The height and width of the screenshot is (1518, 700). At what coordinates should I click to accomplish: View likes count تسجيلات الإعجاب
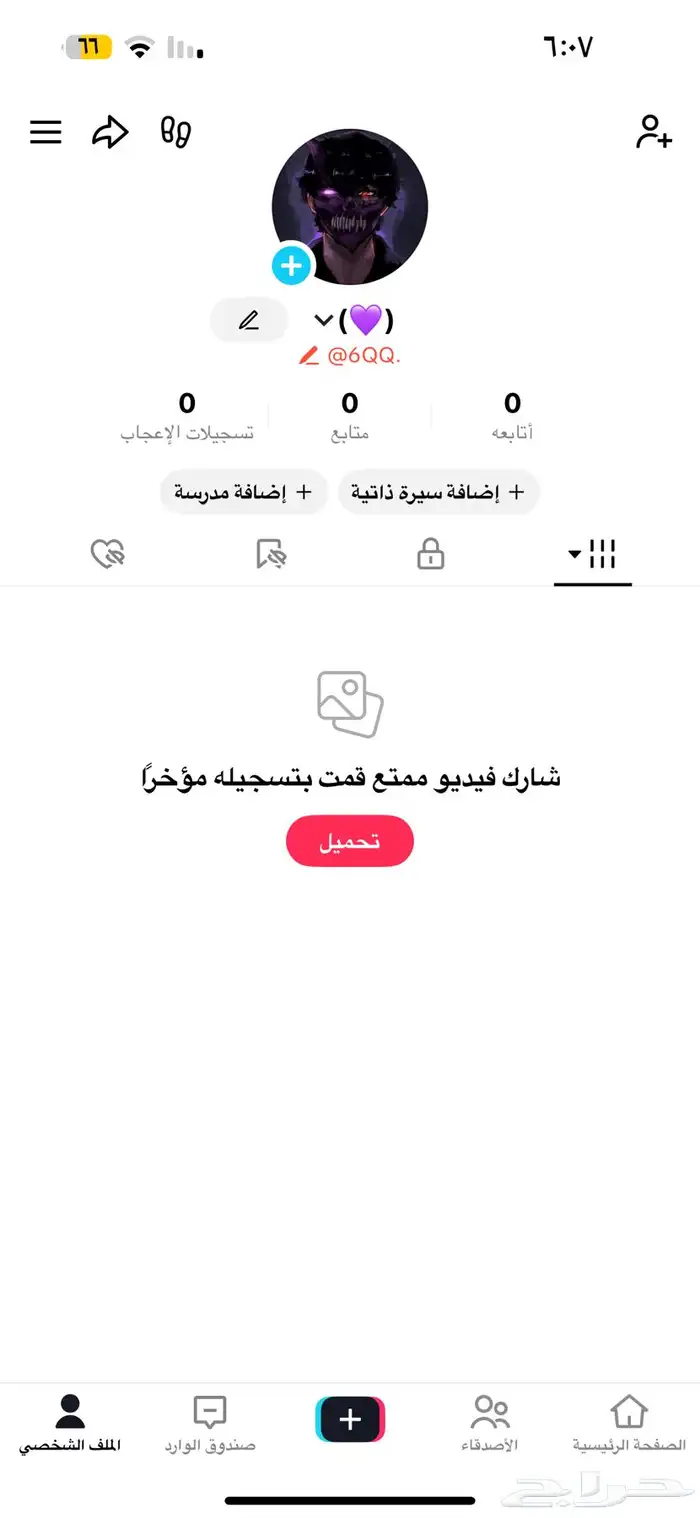click(x=187, y=415)
